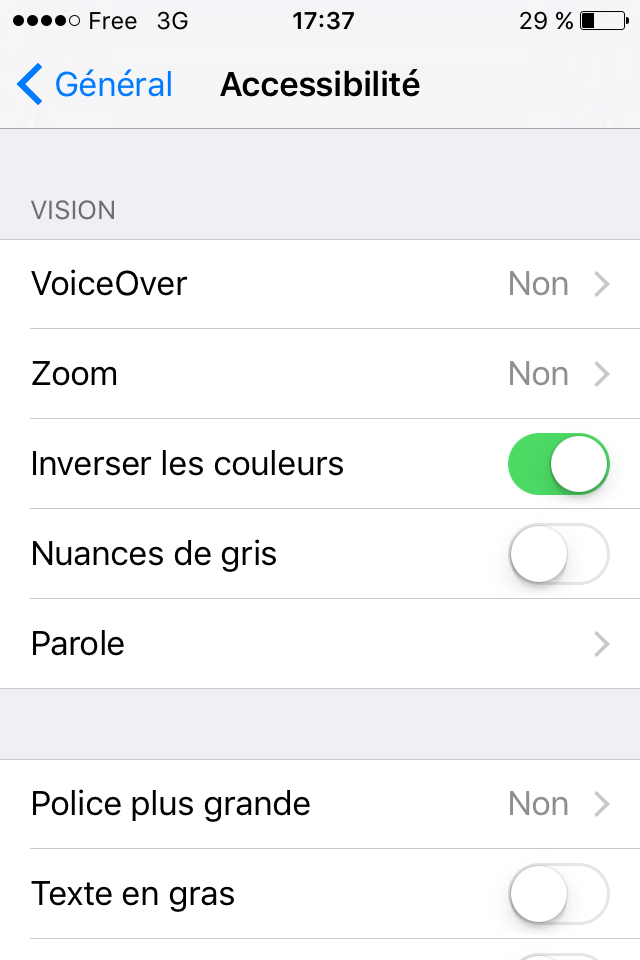The image size is (640, 960).
Task: Open VoiceOver settings
Action: [x=320, y=284]
